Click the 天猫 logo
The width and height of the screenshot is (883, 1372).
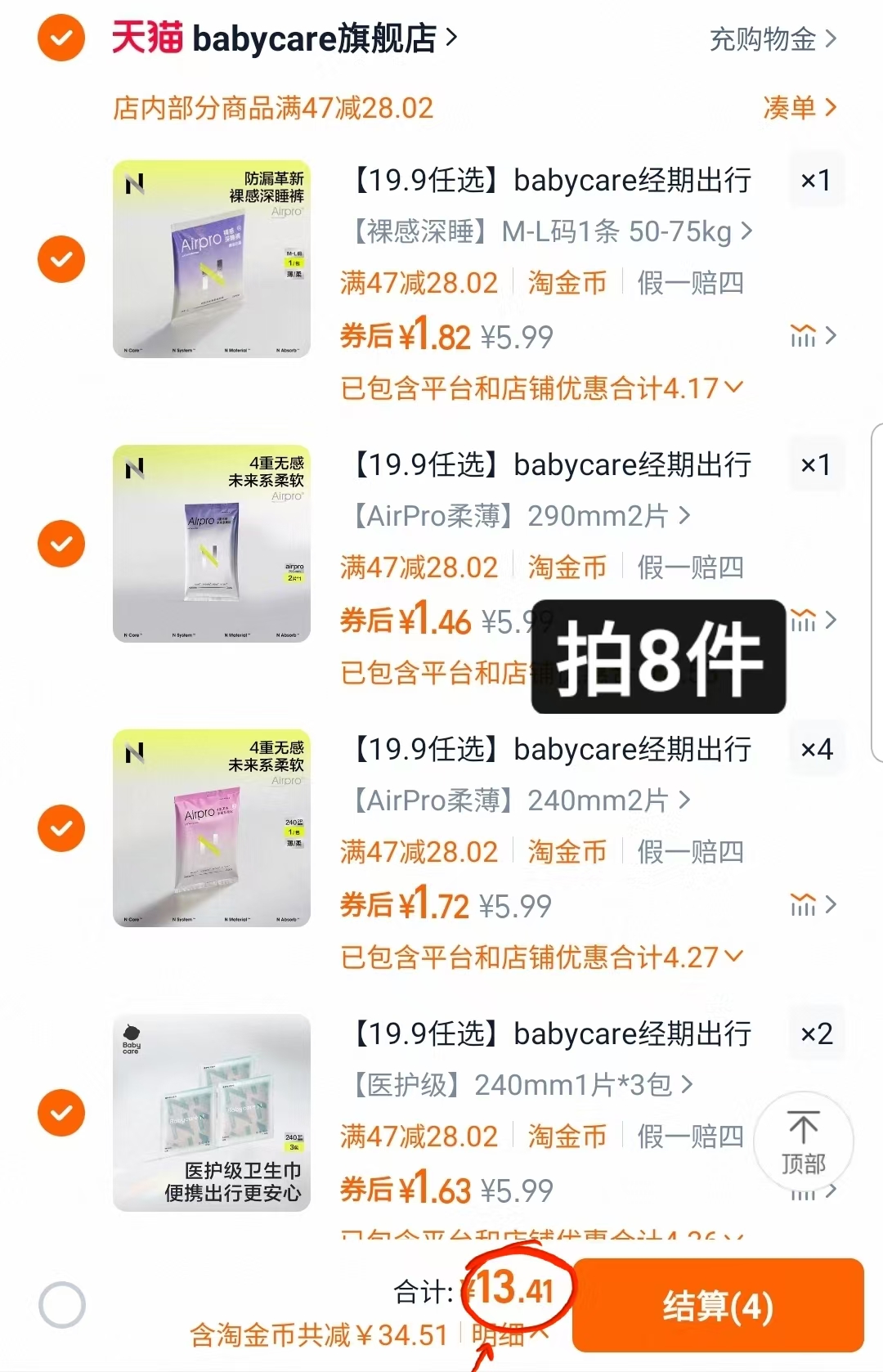(144, 40)
